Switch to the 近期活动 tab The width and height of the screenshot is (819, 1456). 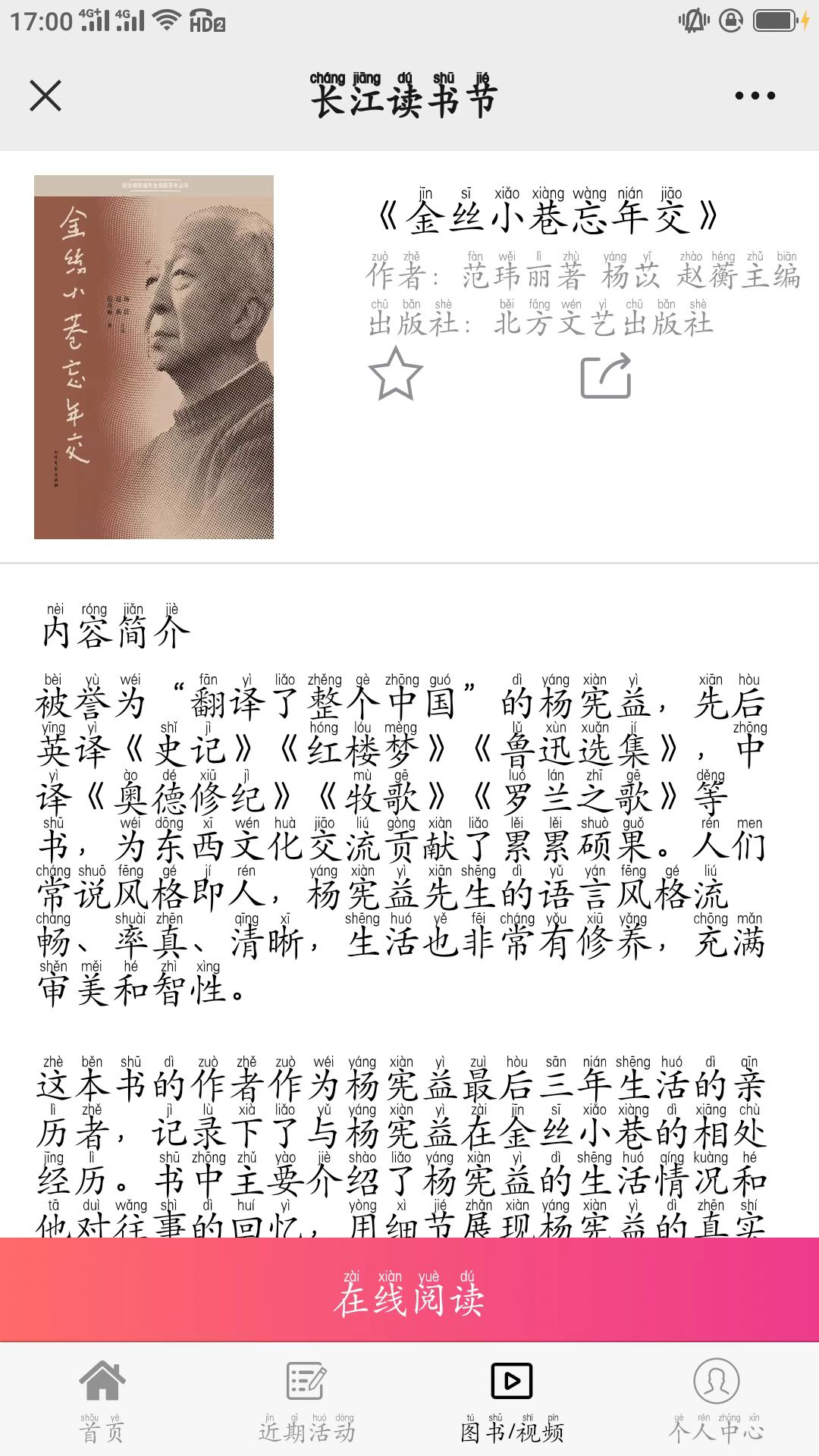(x=307, y=1401)
